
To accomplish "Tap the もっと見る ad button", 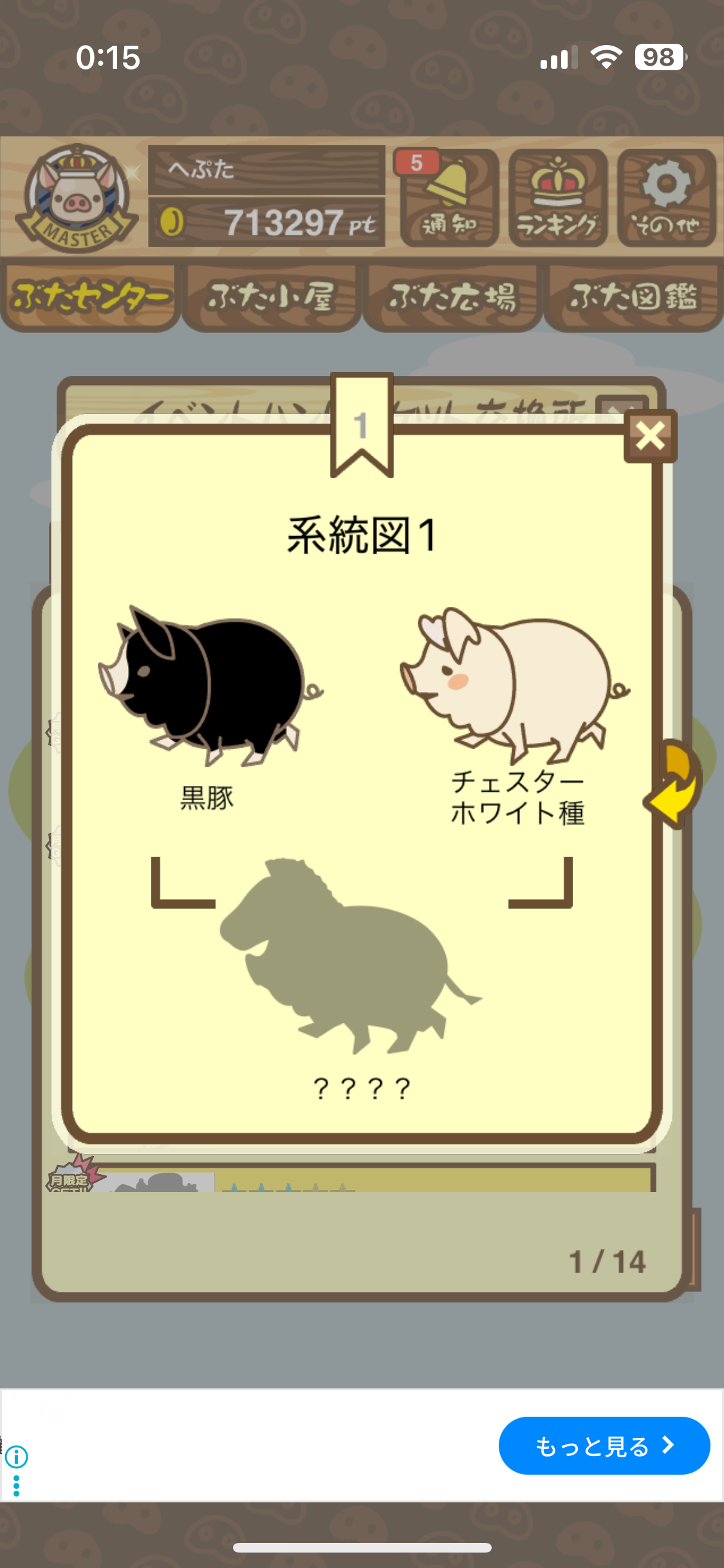I will 604,1446.
